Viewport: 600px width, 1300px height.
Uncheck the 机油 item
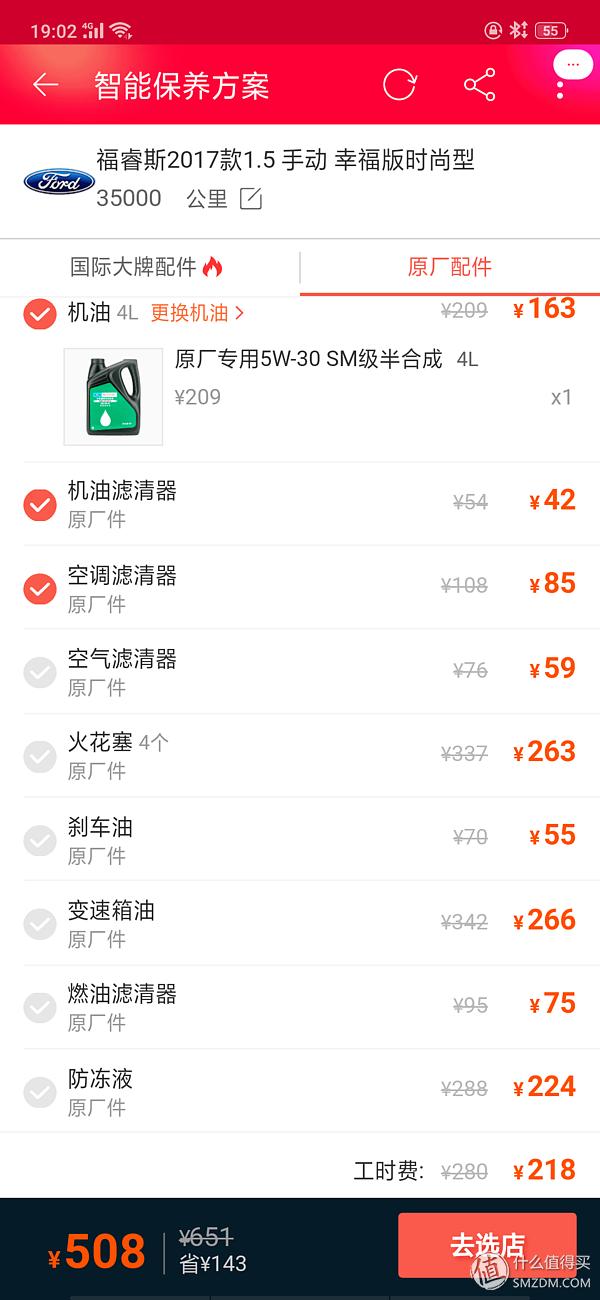click(40, 314)
